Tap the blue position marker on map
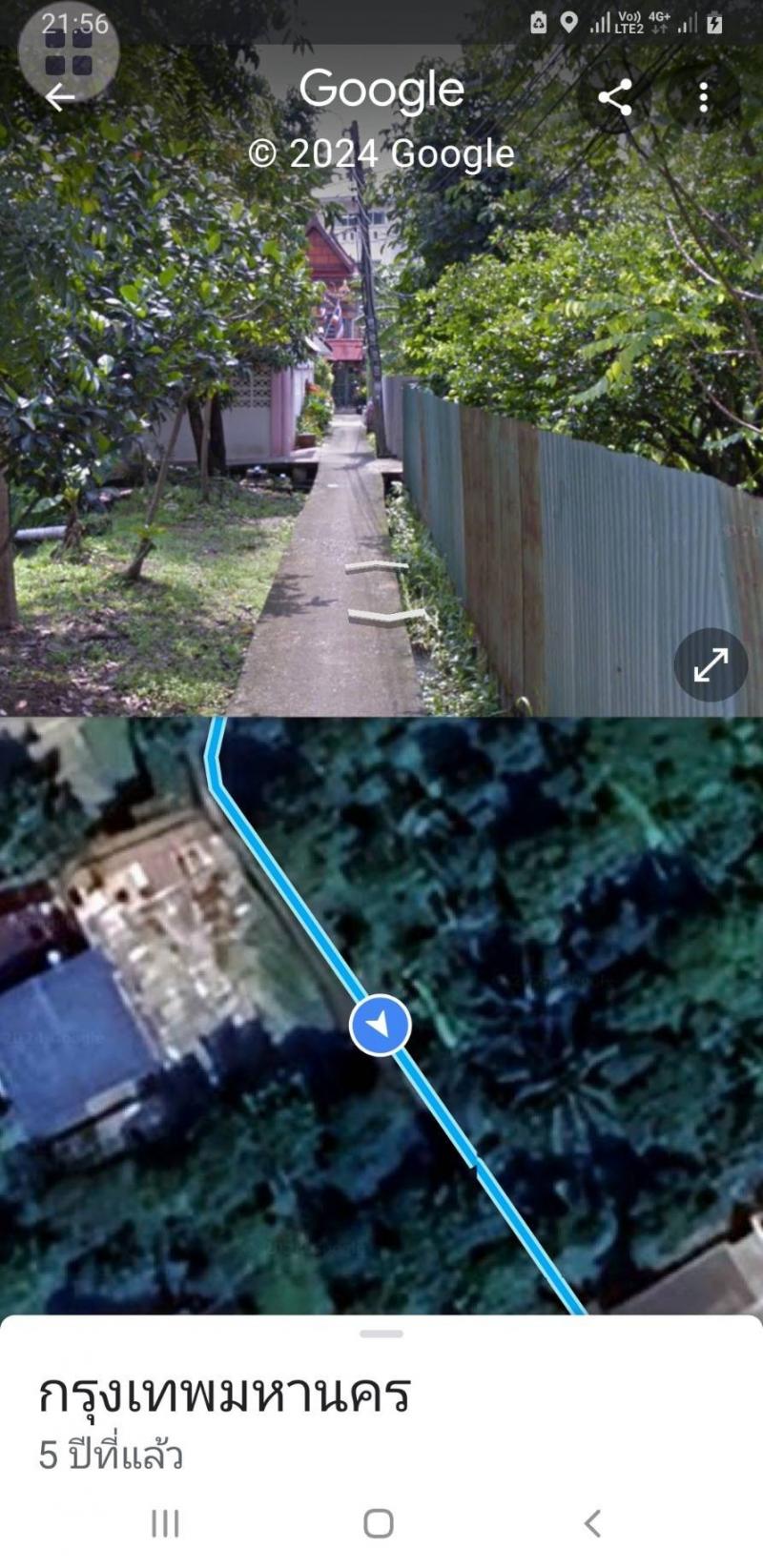Viewport: 763px width, 1568px height. tap(380, 1026)
